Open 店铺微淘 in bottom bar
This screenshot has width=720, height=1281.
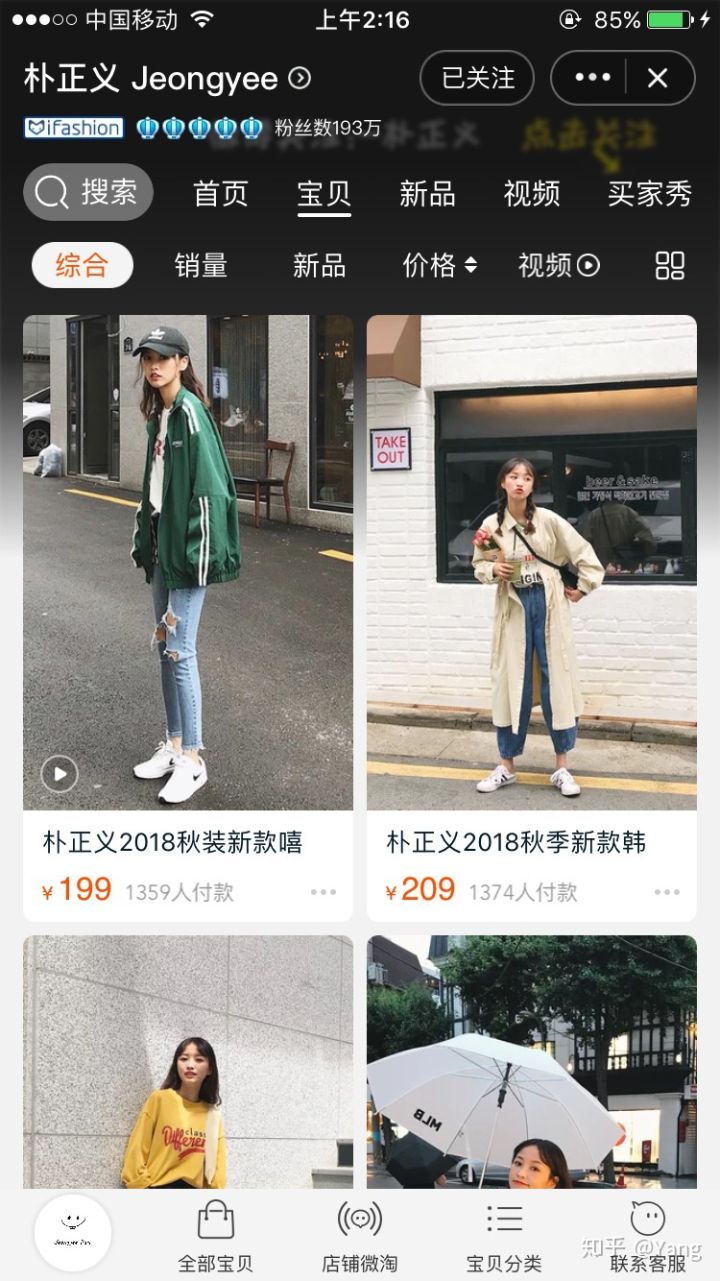[360, 1236]
